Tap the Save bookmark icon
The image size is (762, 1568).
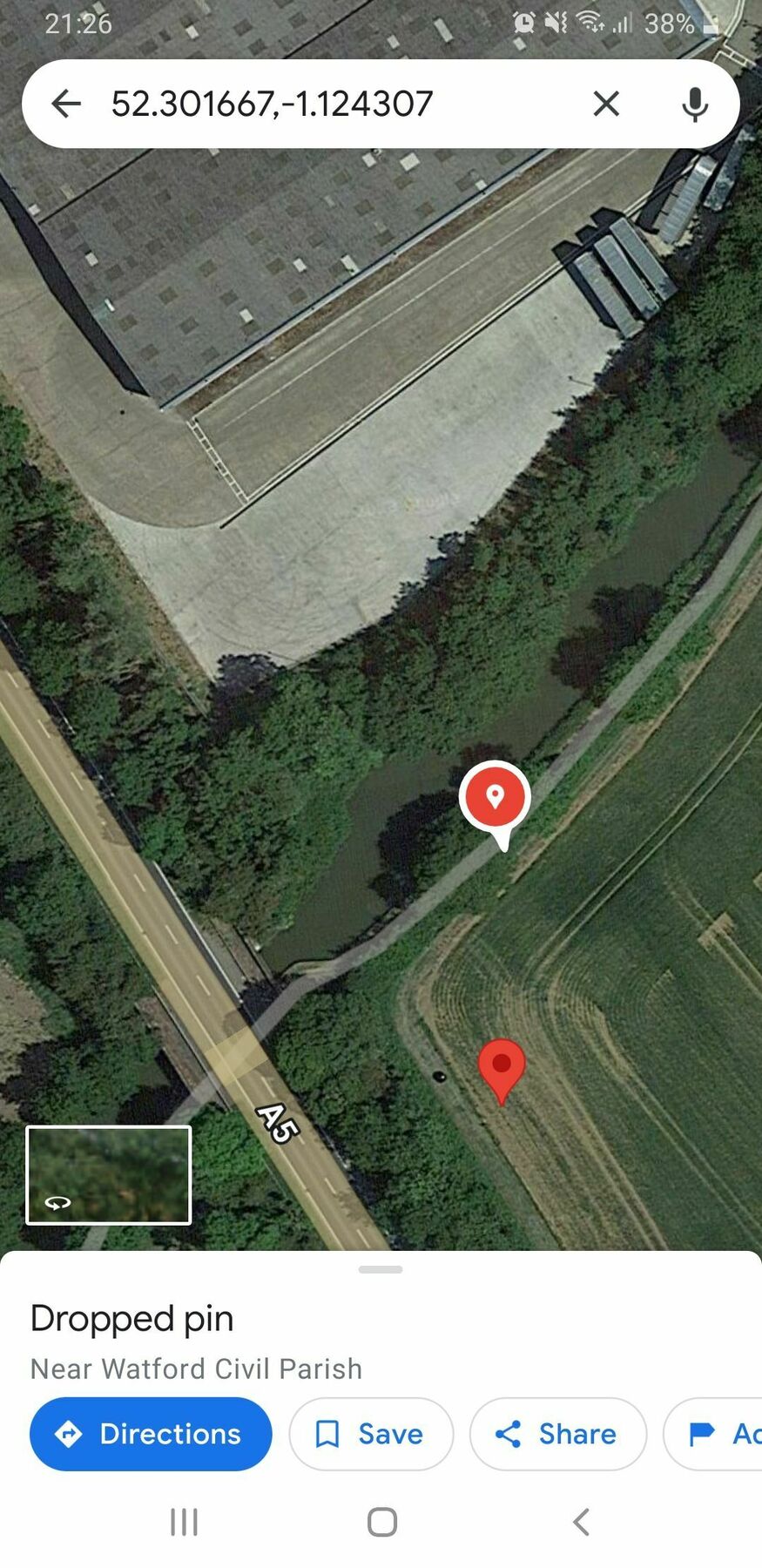coord(327,1434)
